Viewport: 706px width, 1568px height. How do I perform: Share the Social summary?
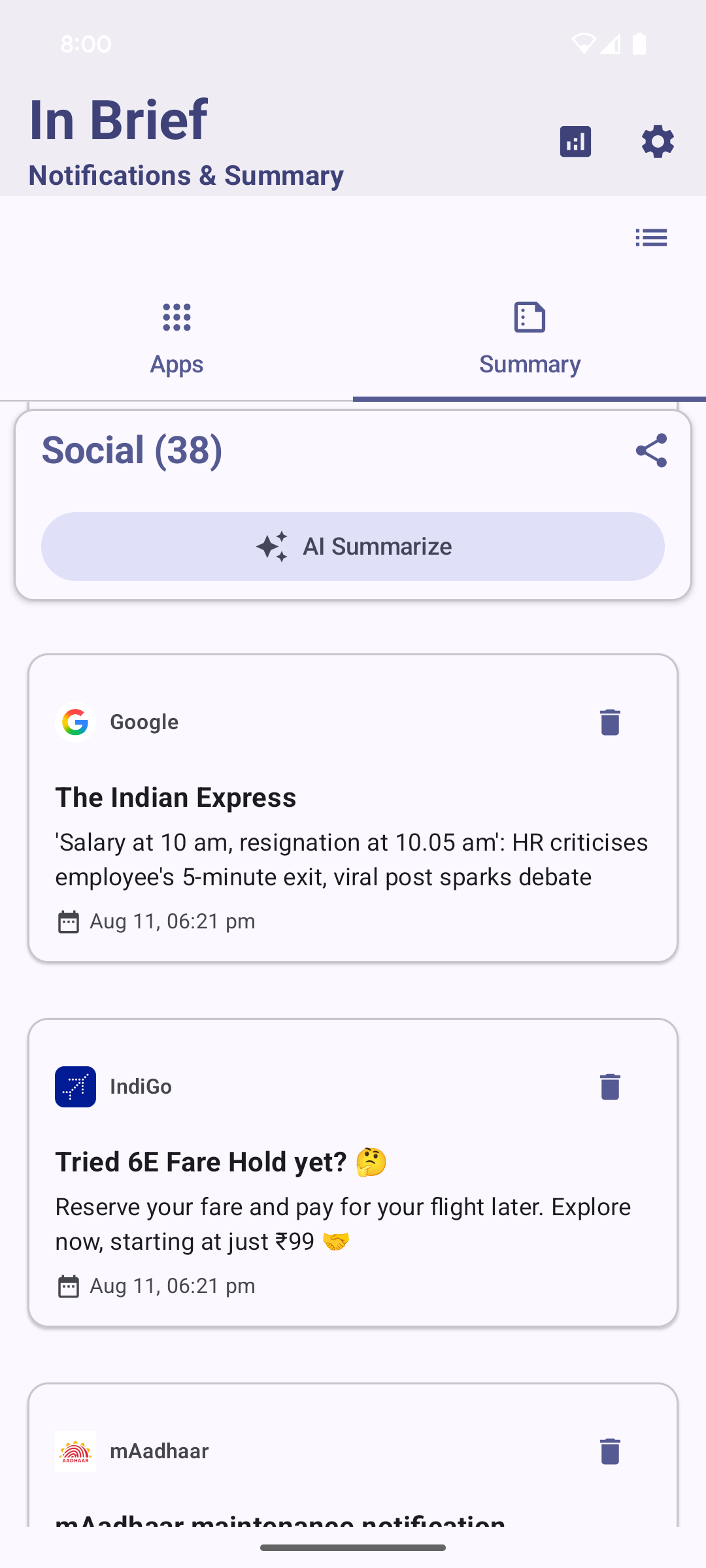click(651, 450)
